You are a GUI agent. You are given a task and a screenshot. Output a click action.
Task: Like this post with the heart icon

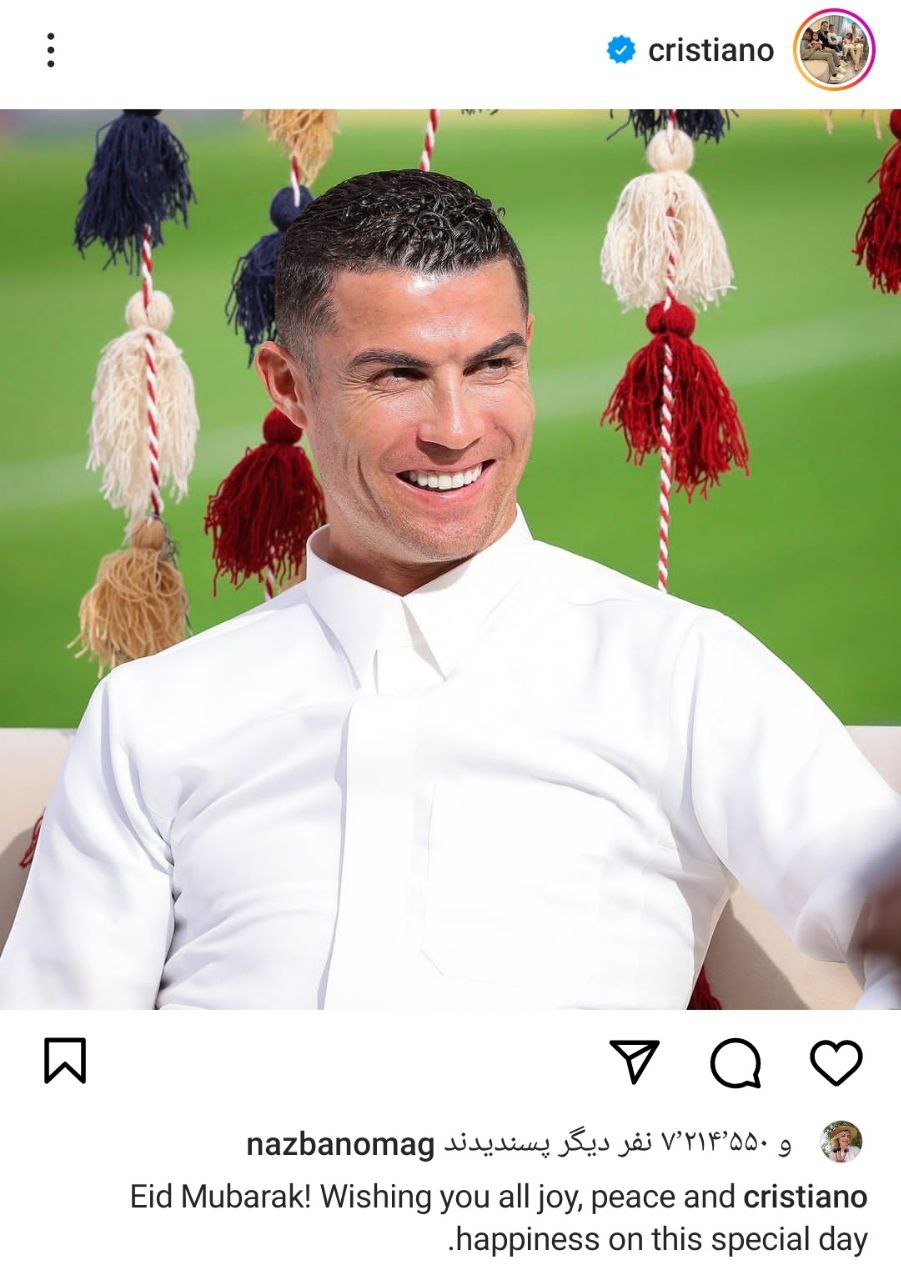tap(836, 1062)
